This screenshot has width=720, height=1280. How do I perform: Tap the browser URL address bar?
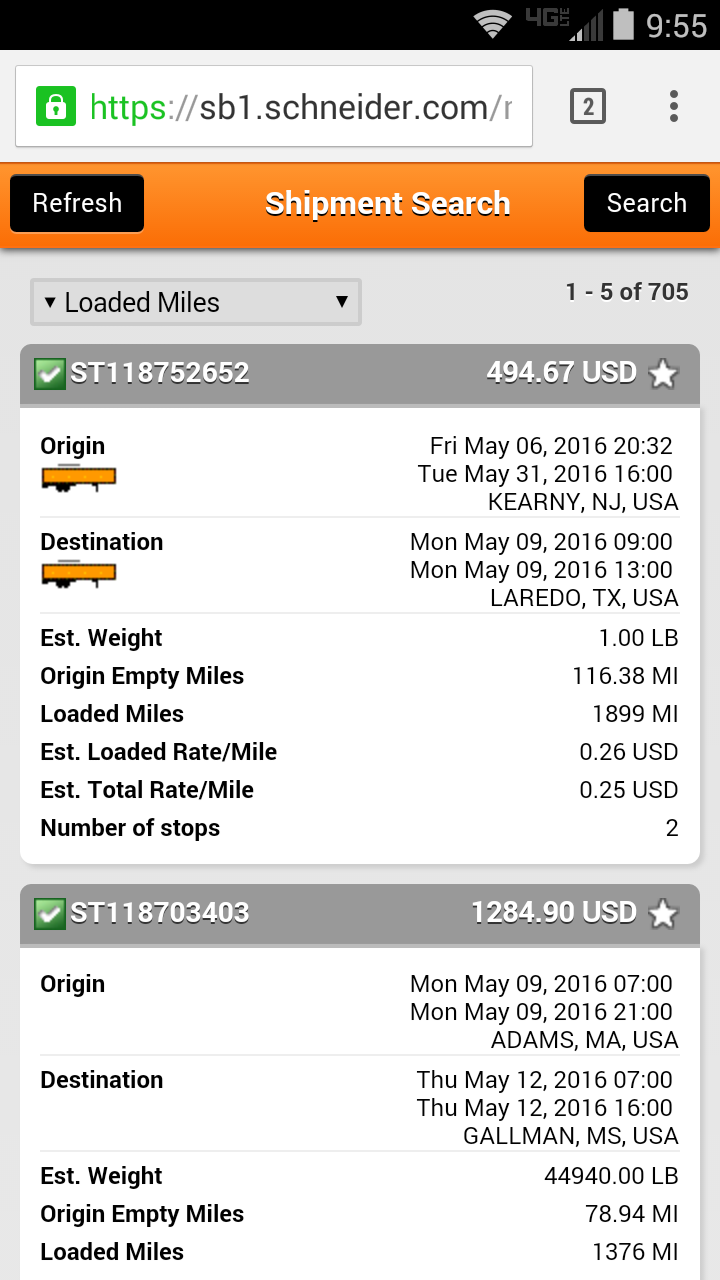tap(274, 107)
